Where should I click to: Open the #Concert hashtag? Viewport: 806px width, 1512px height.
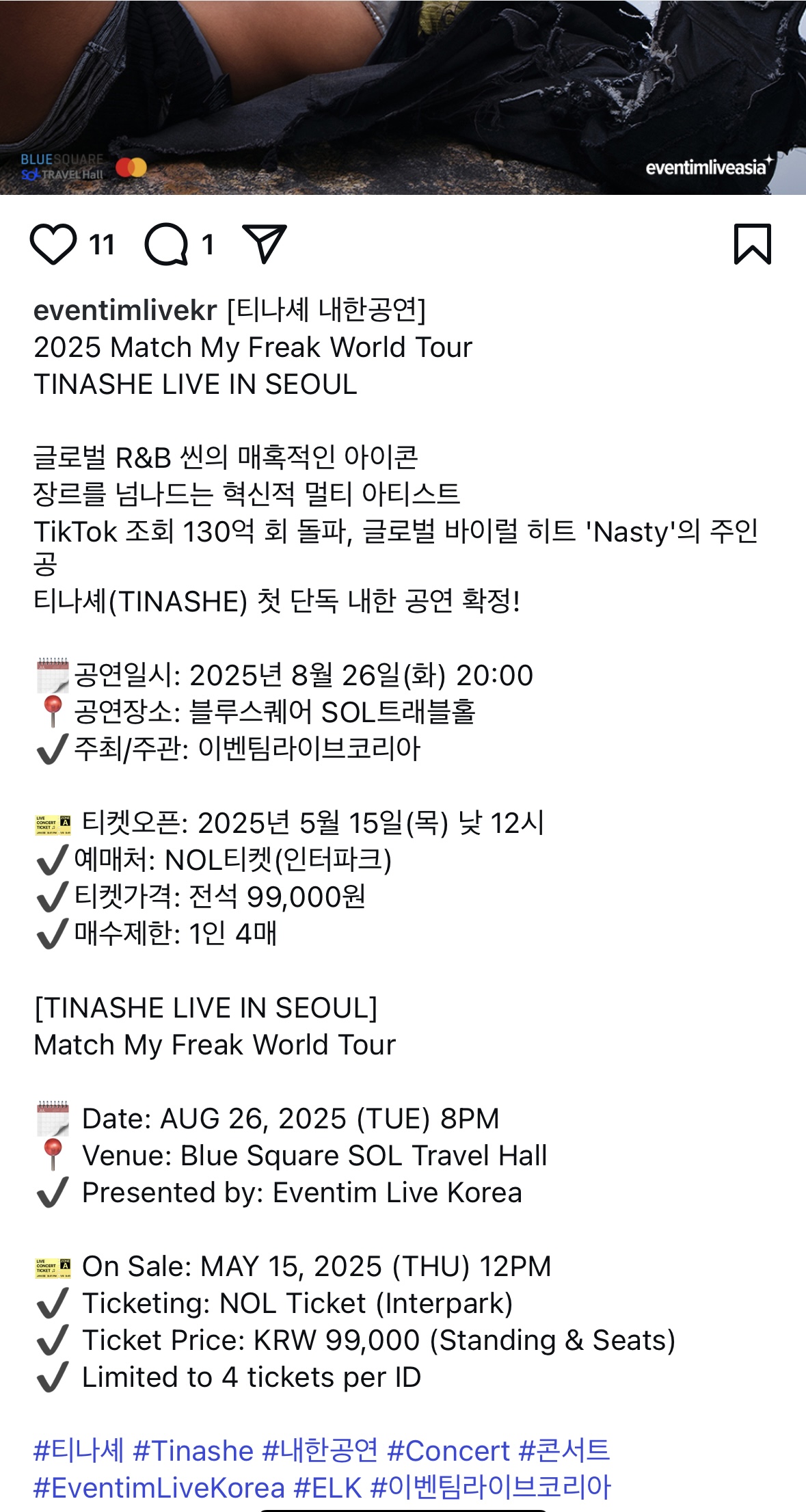click(448, 1450)
